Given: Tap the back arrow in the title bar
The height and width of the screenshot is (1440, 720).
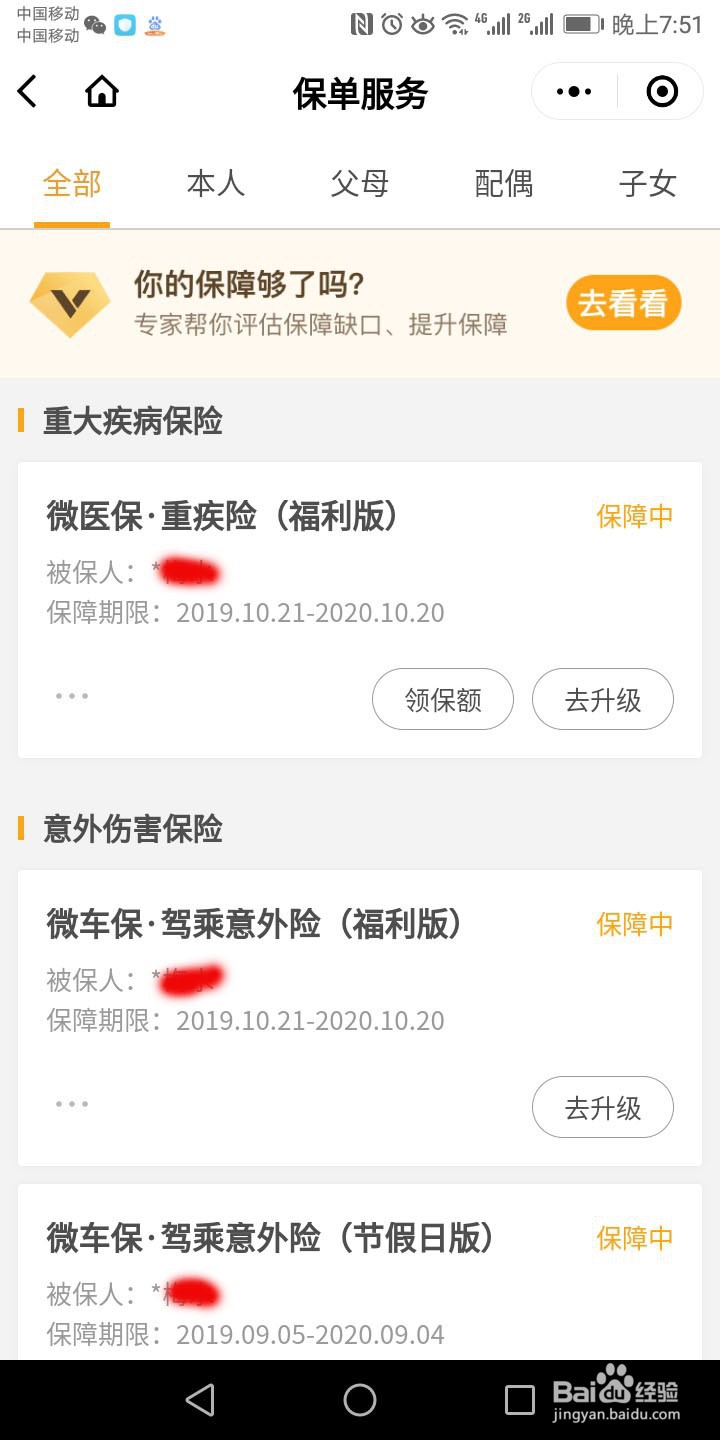Looking at the screenshot, I should pyautogui.click(x=26, y=91).
